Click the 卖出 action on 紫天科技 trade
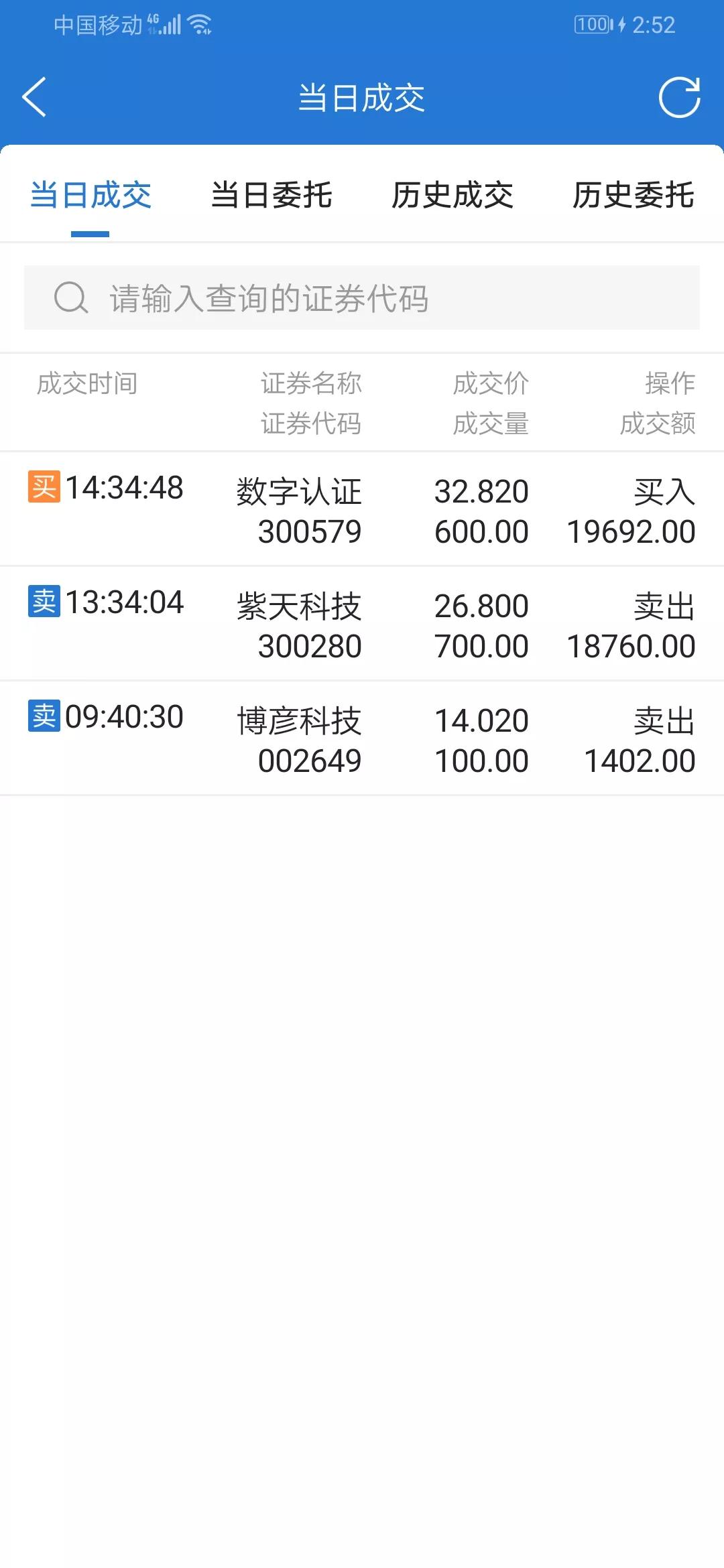The width and height of the screenshot is (724, 1568). coord(663,605)
